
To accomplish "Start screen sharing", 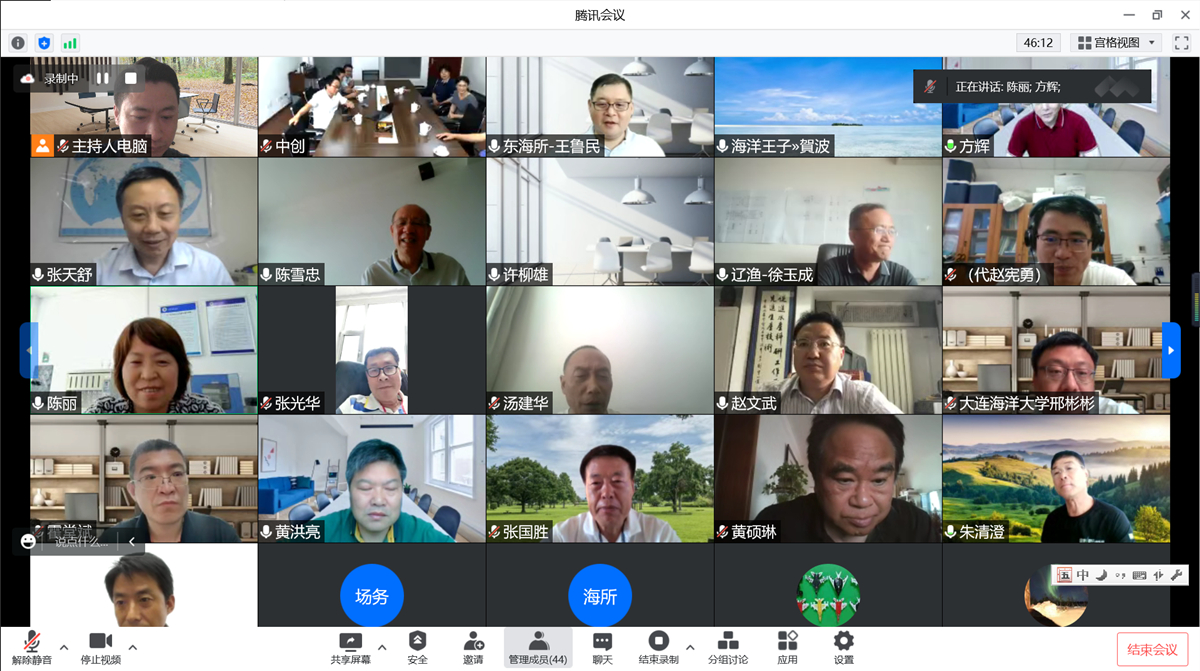I will pyautogui.click(x=350, y=647).
